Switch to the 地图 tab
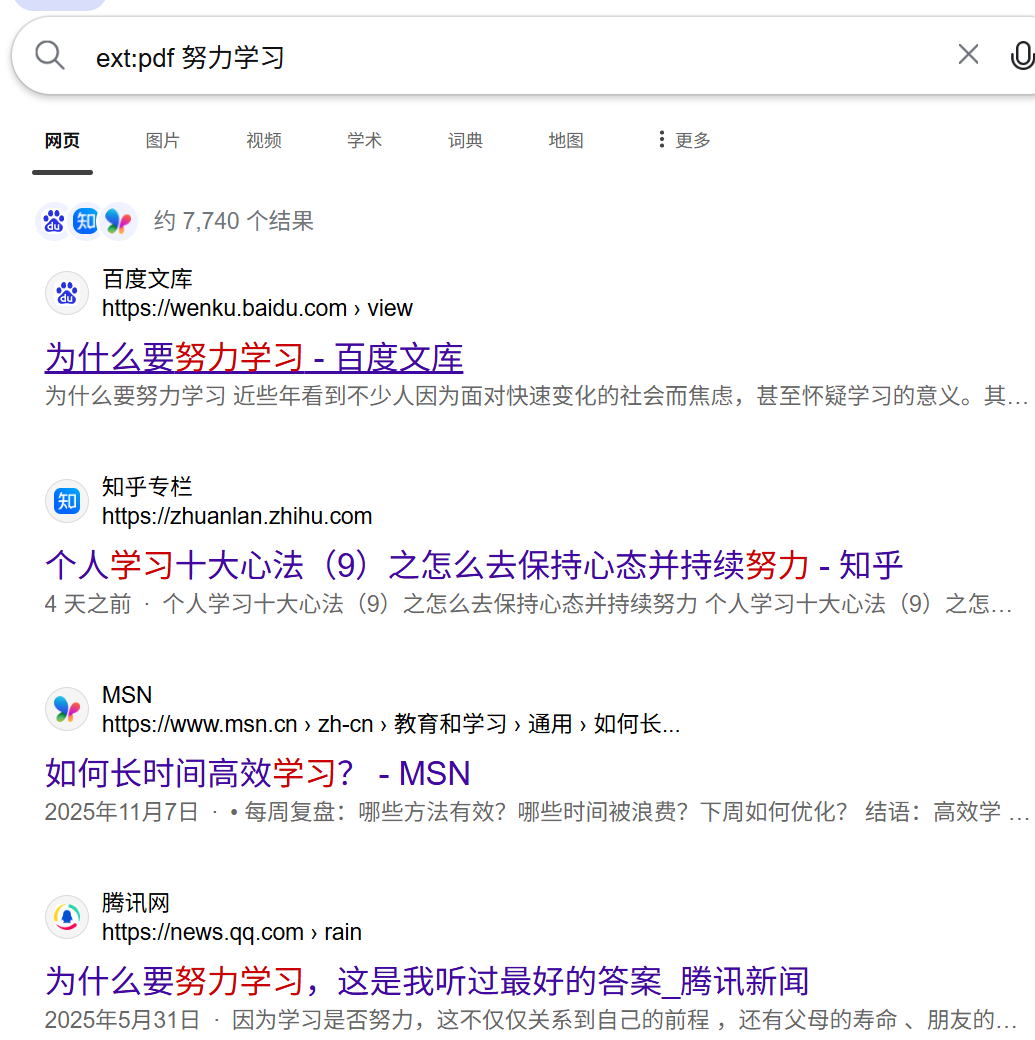The width and height of the screenshot is (1035, 1040). [566, 141]
